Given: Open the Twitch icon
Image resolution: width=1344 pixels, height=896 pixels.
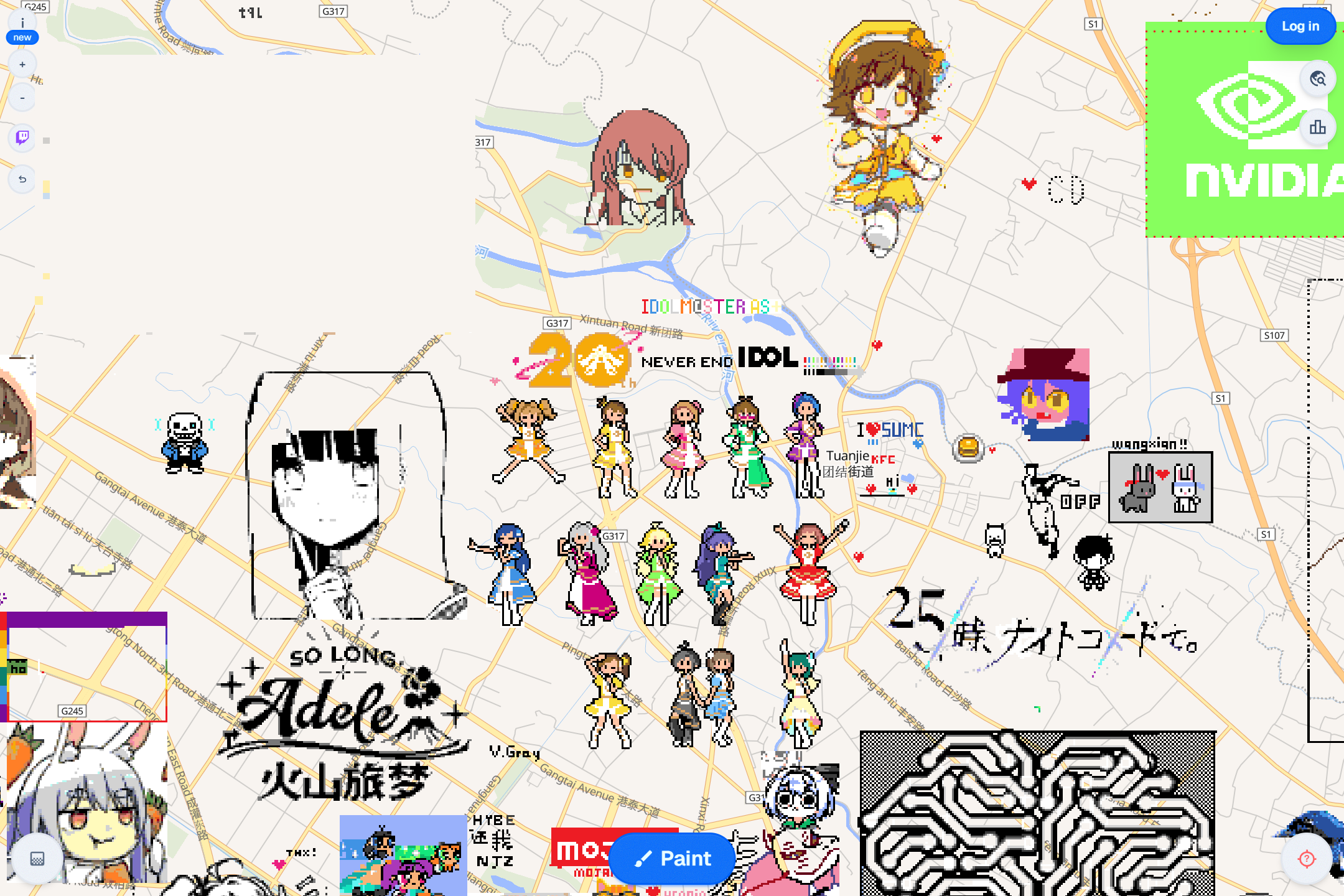Looking at the screenshot, I should 22,137.
